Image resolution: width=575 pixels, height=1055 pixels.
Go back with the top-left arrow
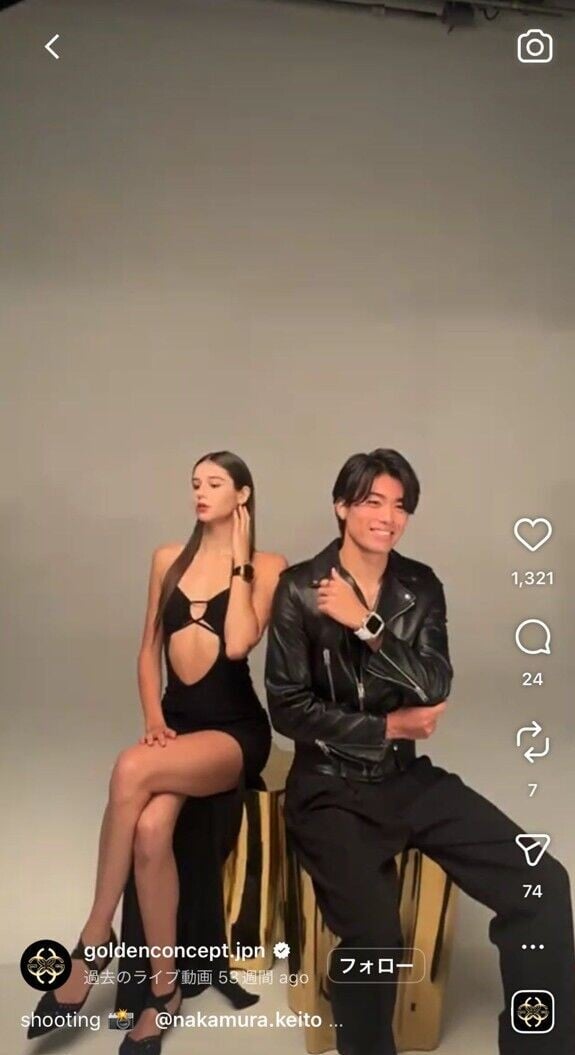click(52, 46)
